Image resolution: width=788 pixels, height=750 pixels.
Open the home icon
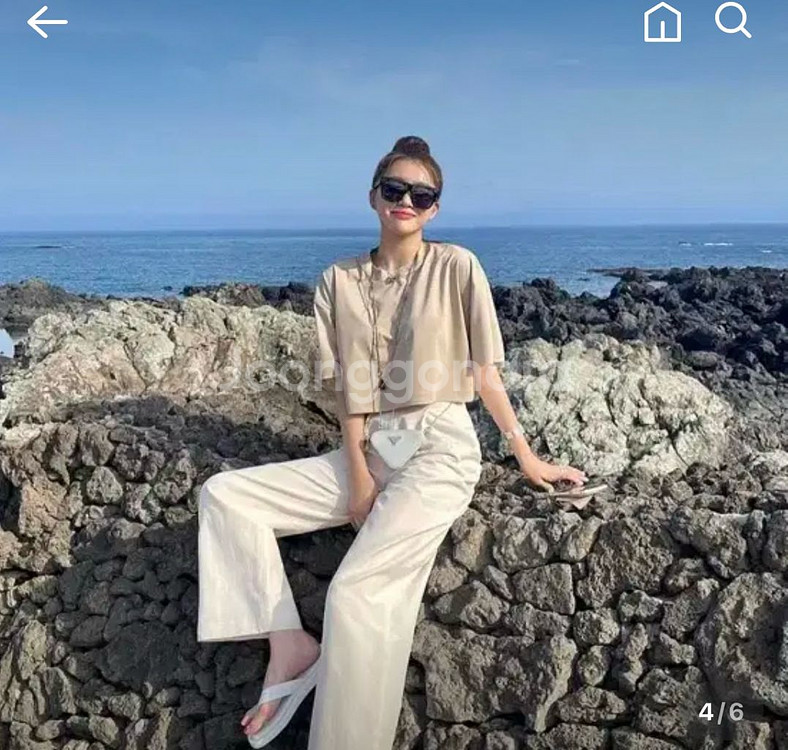pos(662,22)
